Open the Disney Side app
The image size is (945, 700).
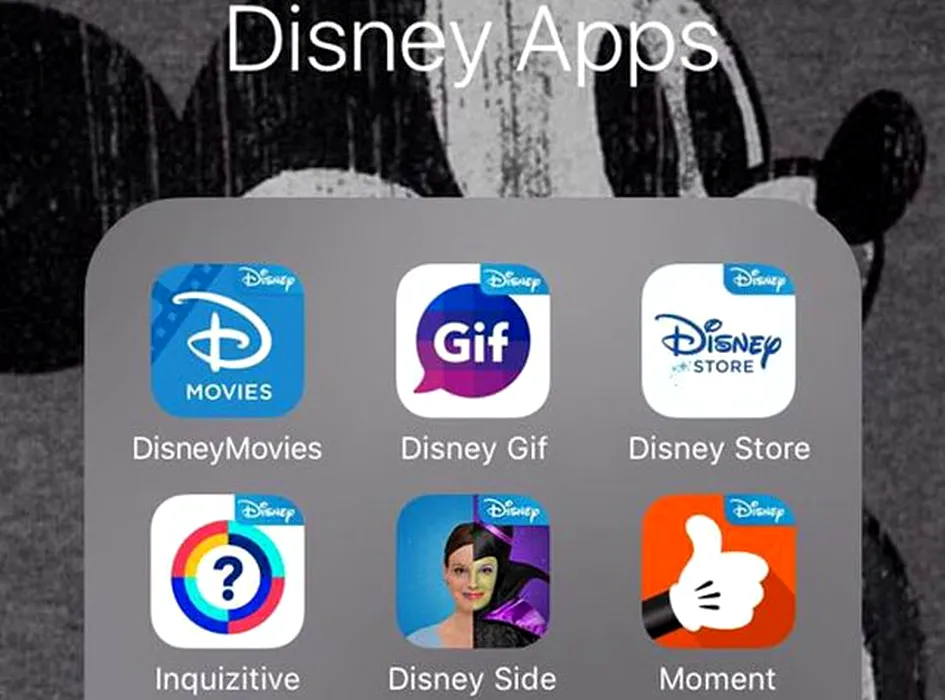point(473,571)
